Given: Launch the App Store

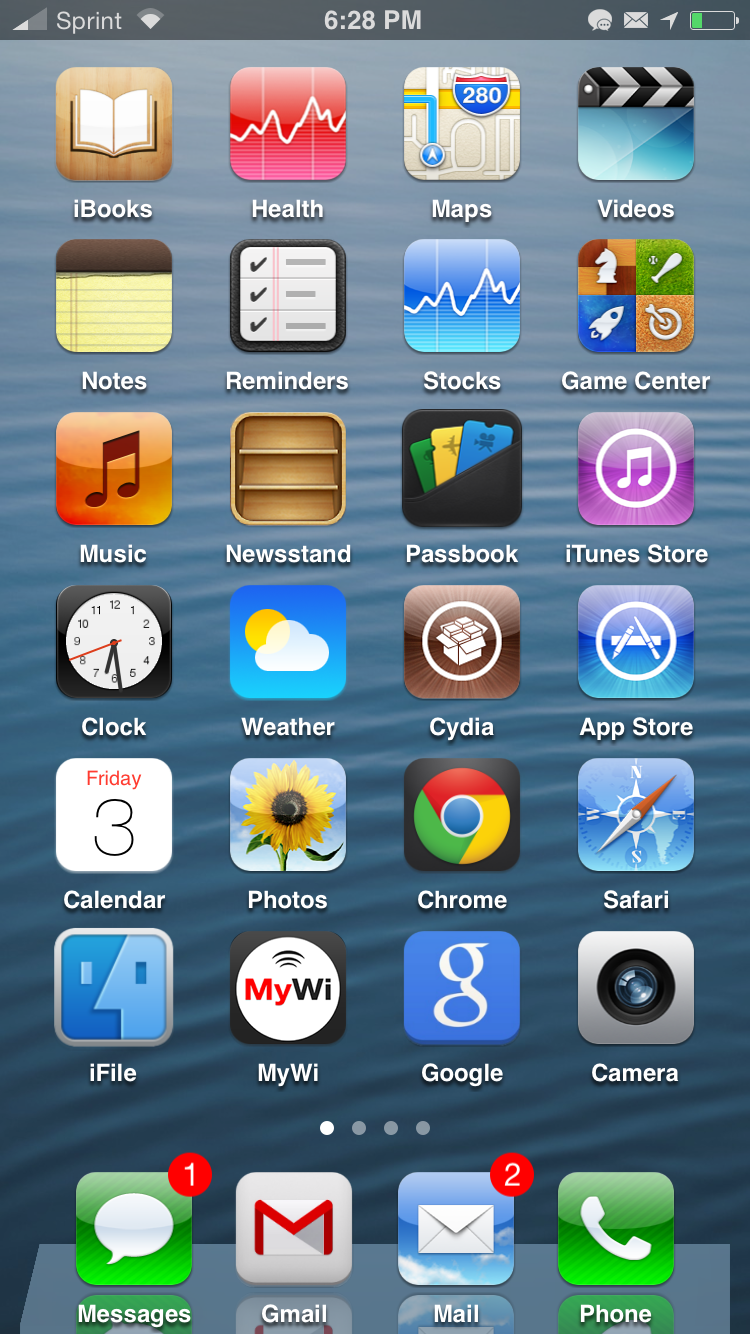Looking at the screenshot, I should pos(636,642).
